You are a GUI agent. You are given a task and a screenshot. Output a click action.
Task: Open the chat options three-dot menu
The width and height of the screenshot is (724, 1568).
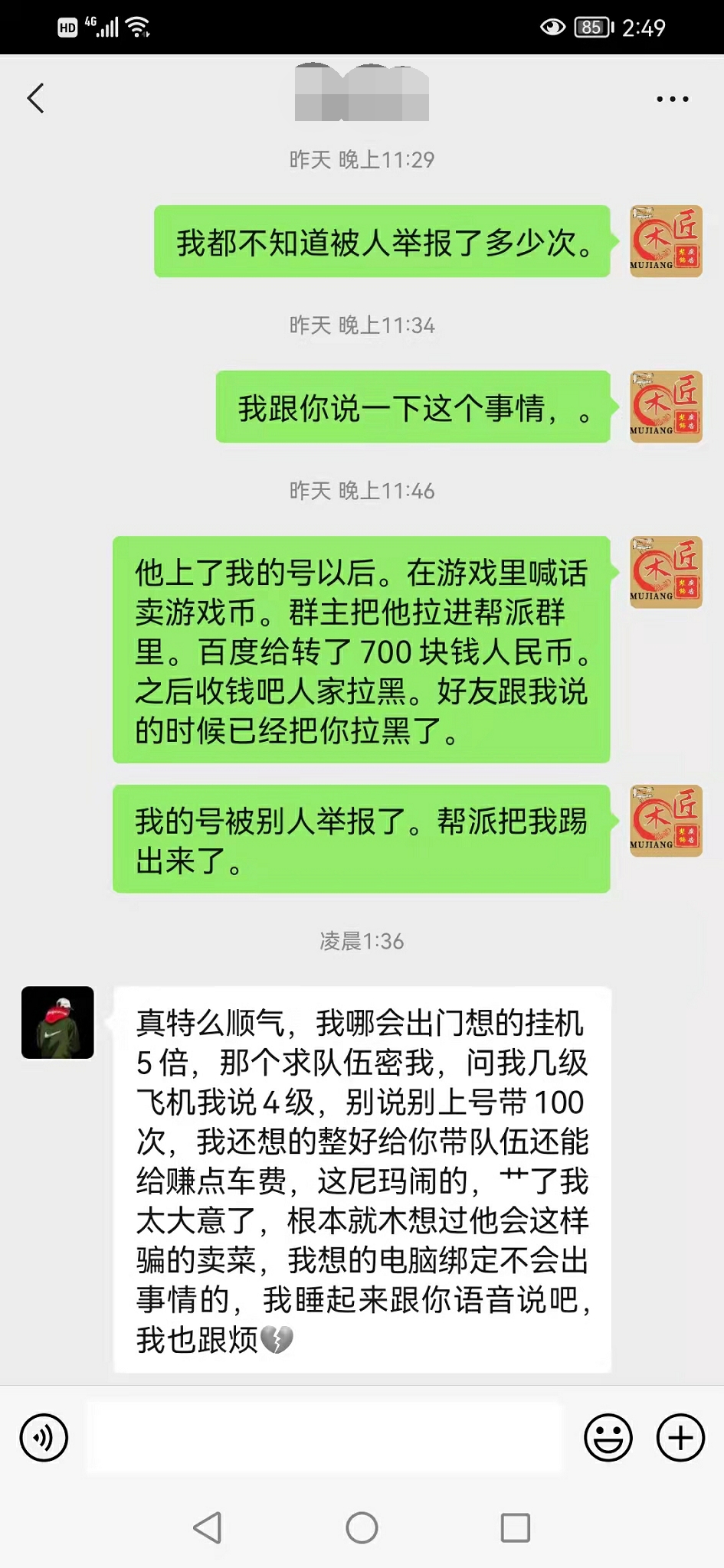(x=672, y=99)
